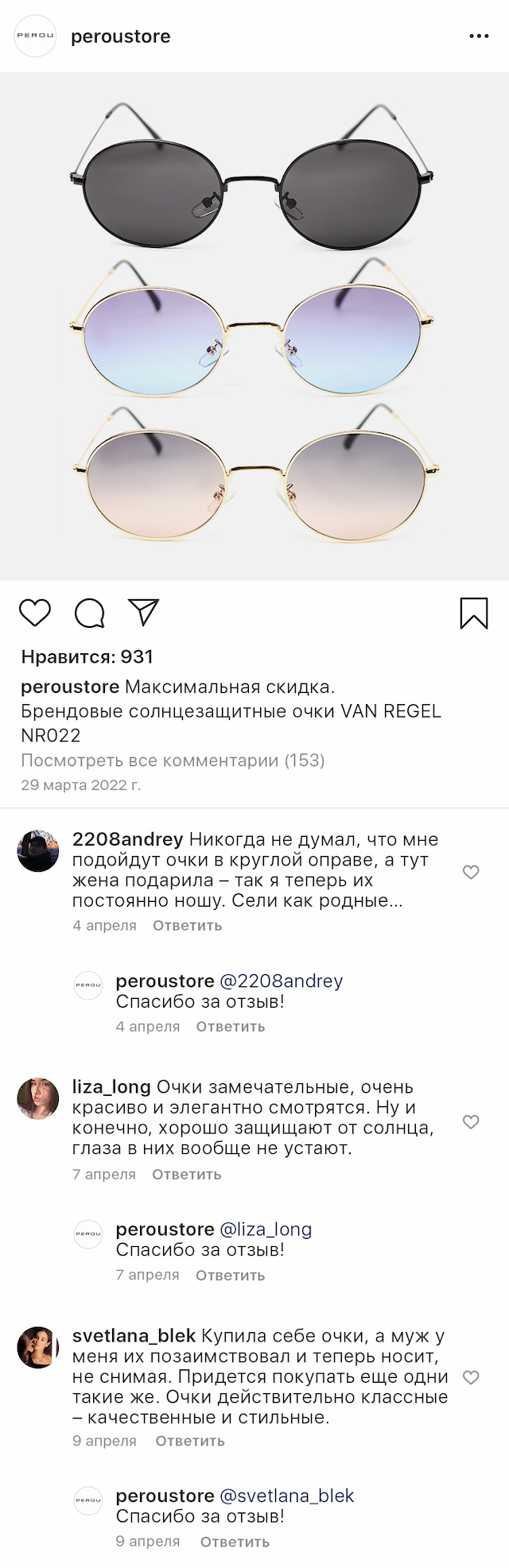Open the peroustore profile from the header
Viewport: 509px width, 1568px height.
(x=120, y=37)
